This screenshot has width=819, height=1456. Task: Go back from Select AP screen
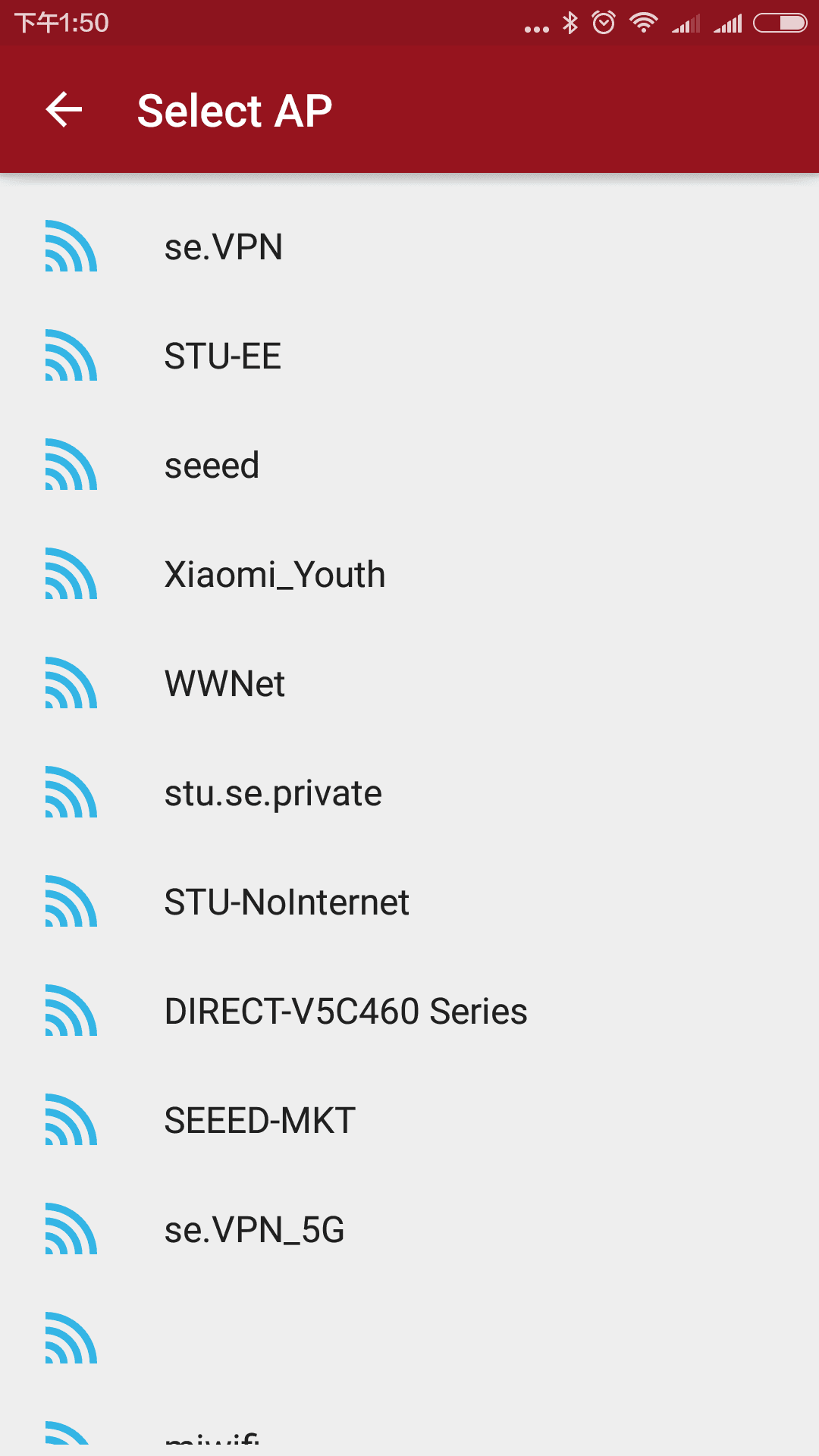(x=64, y=110)
